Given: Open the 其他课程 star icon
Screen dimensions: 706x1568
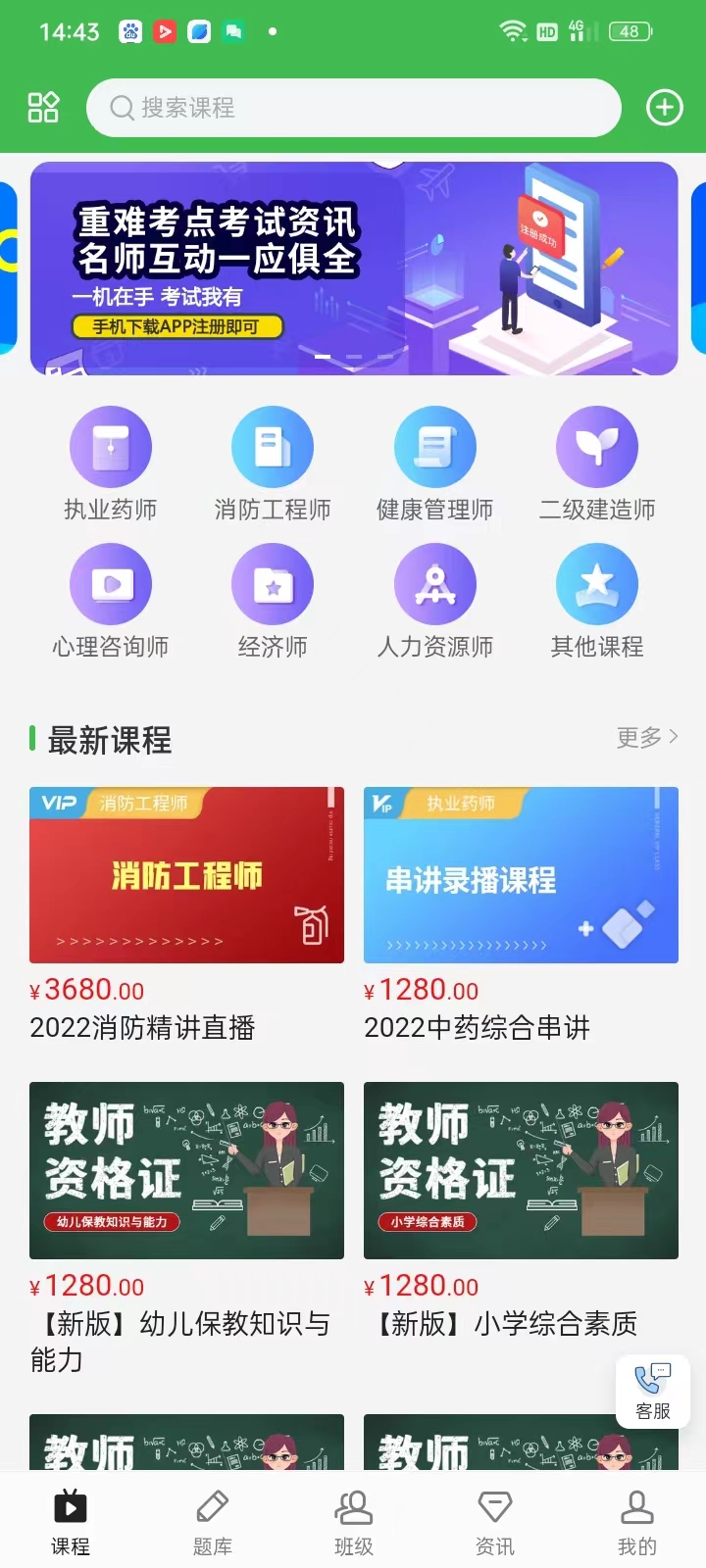Looking at the screenshot, I should click(596, 583).
